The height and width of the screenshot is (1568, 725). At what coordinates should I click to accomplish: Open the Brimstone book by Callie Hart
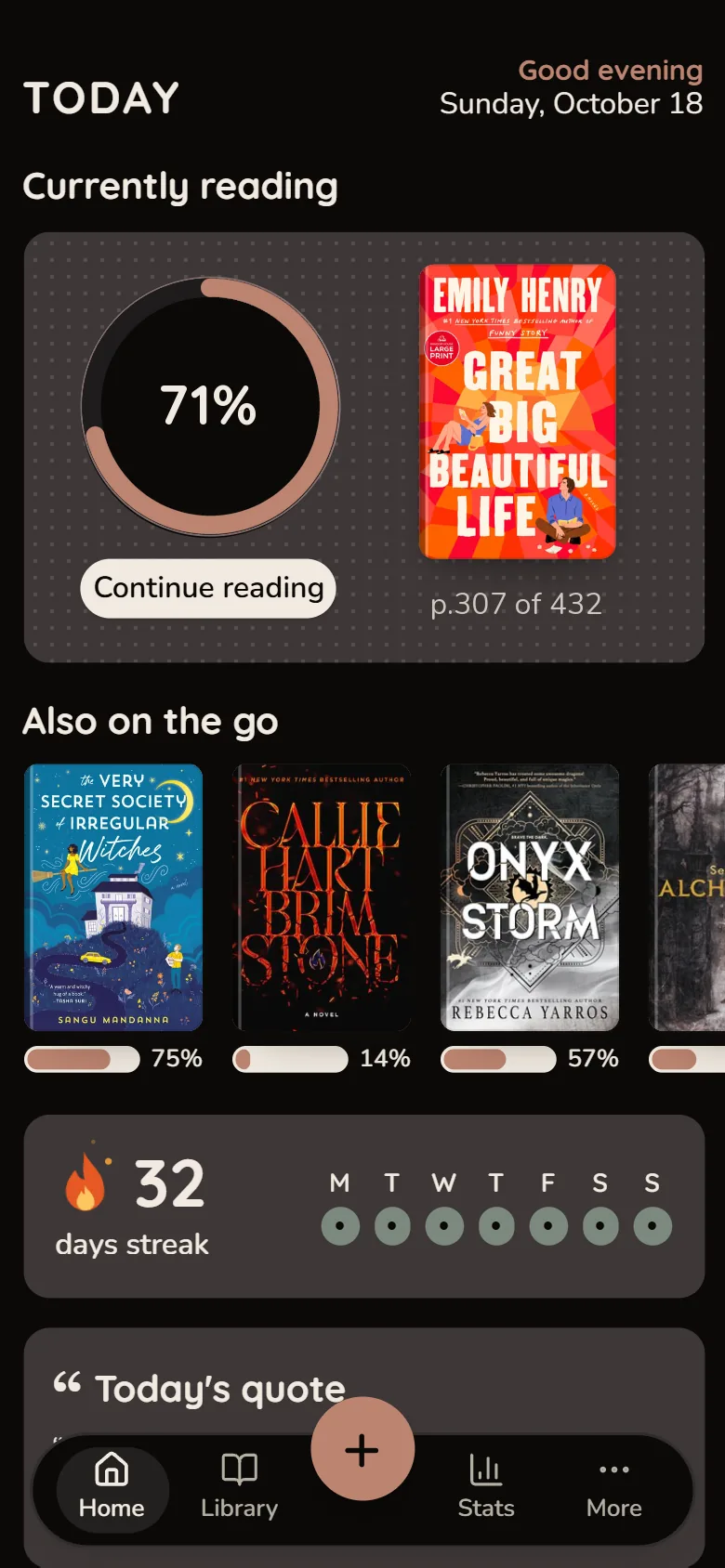[x=322, y=897]
